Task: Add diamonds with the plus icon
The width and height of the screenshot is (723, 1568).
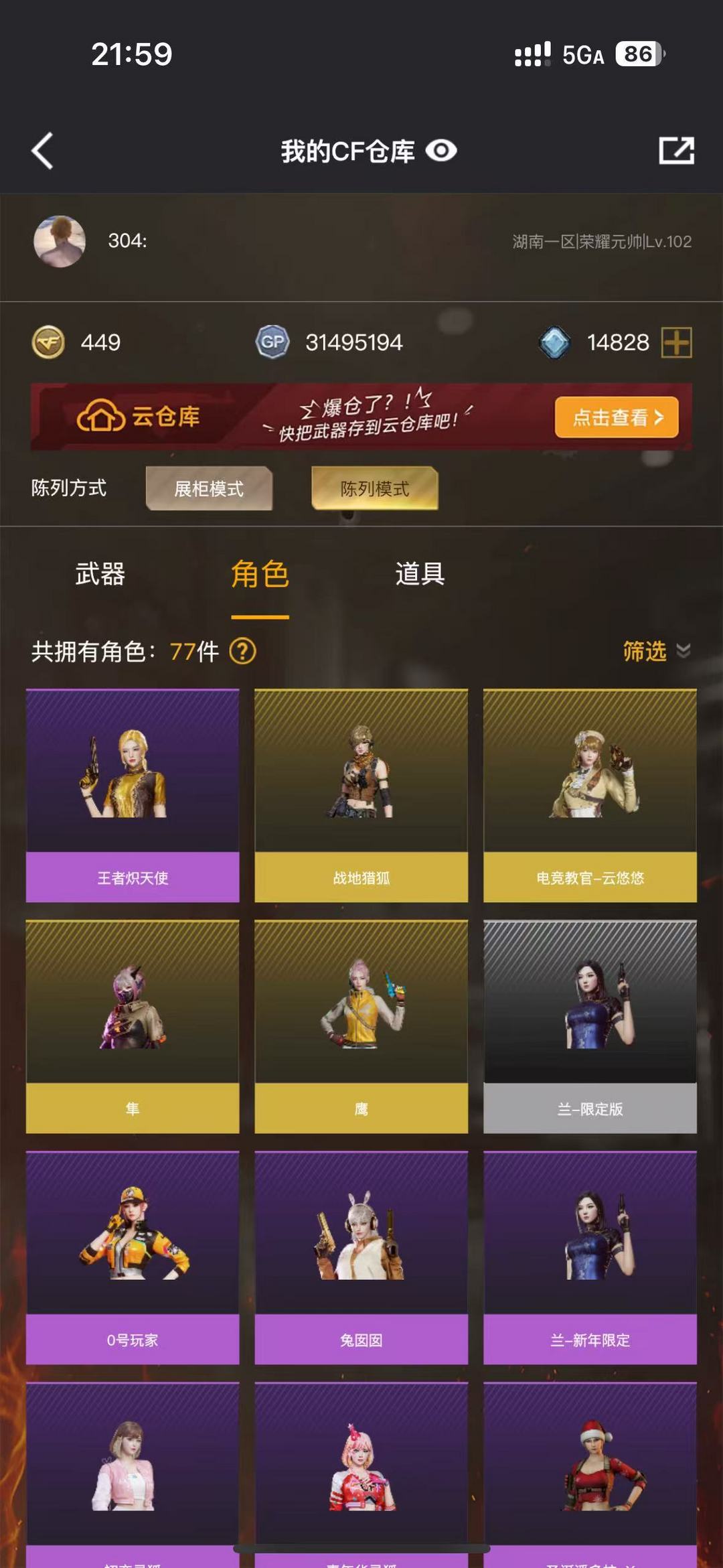Action: point(676,343)
